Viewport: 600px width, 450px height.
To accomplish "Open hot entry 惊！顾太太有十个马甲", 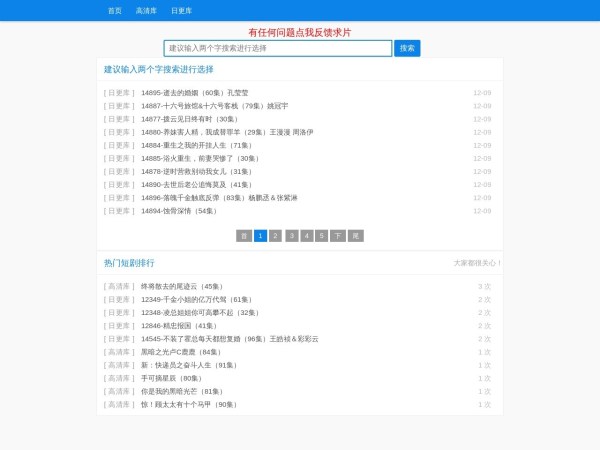I will [x=189, y=404].
